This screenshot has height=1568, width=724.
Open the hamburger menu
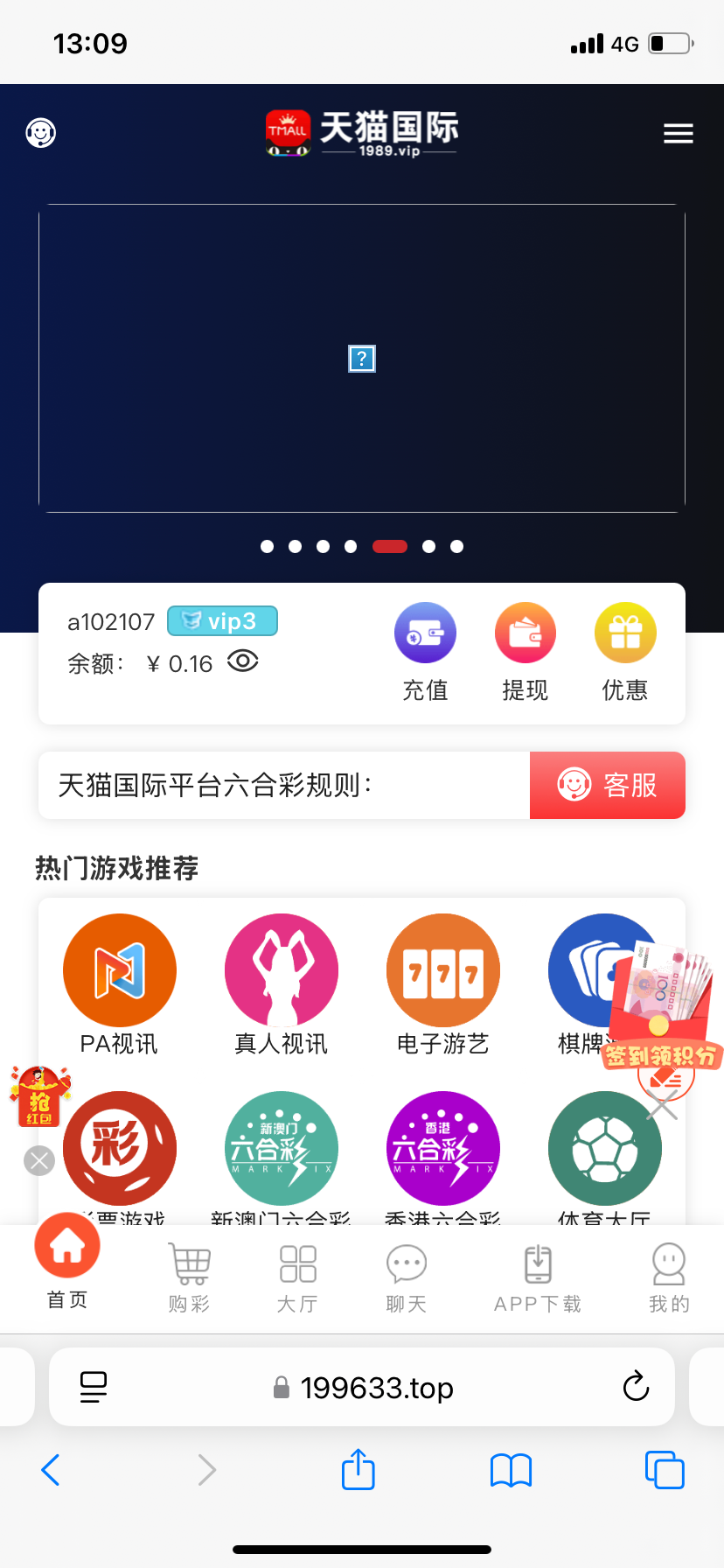(x=678, y=134)
